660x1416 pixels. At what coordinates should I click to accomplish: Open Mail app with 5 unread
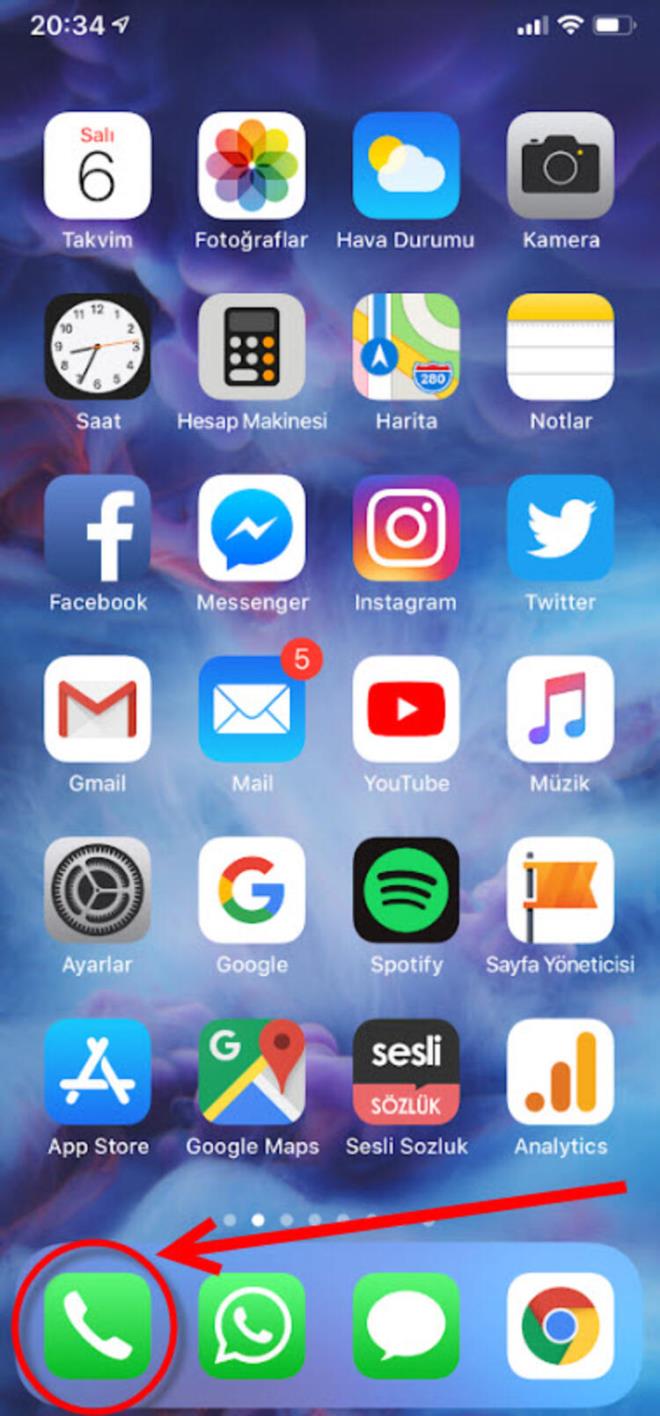252,709
